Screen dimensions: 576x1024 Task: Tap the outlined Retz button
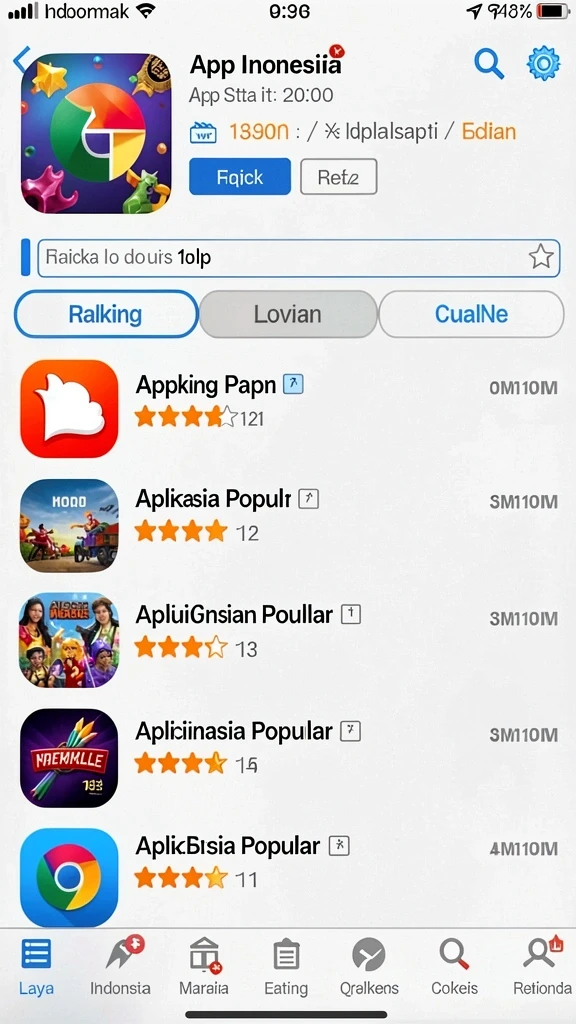coord(338,176)
